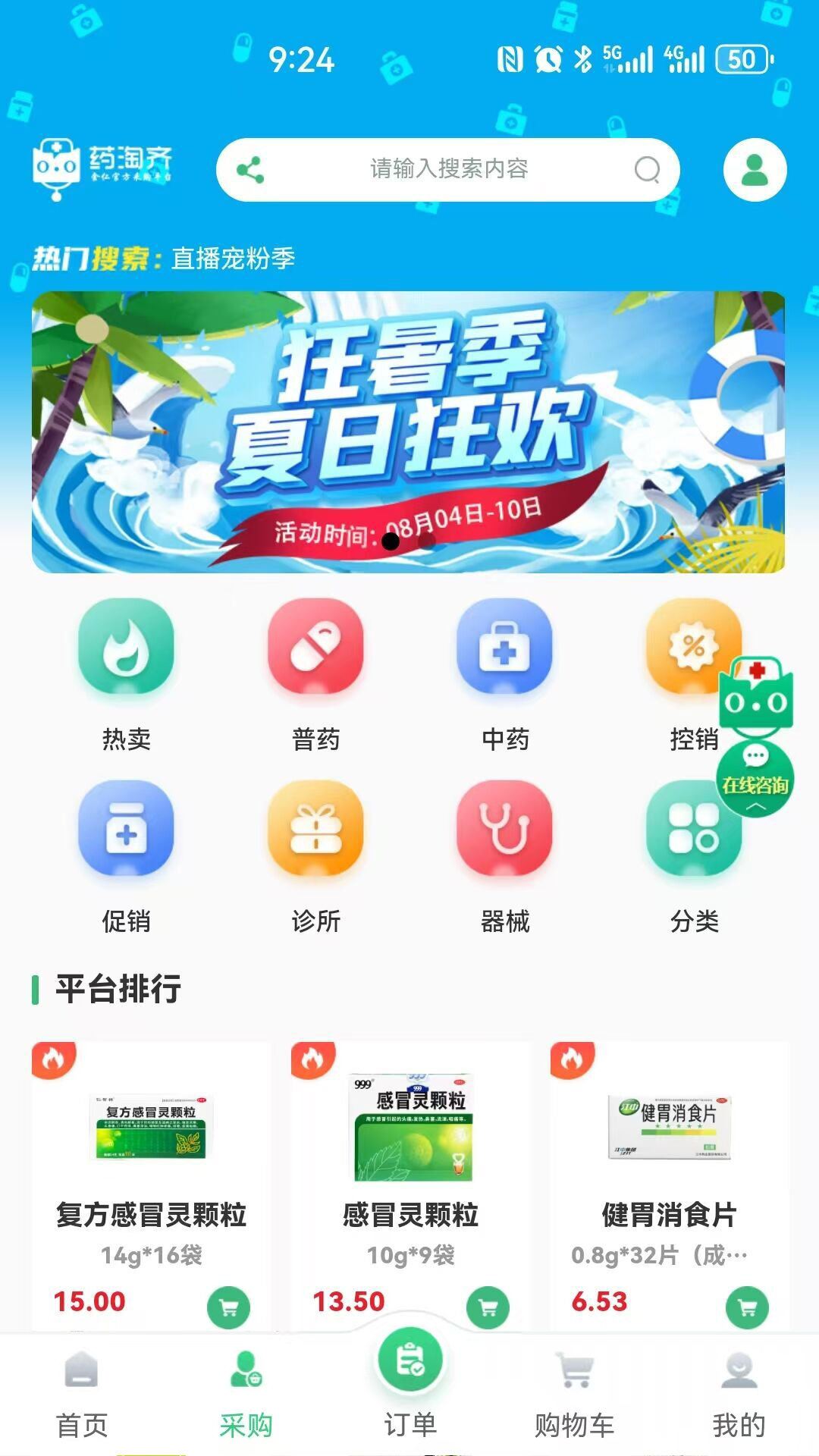Open the 诊所 category
The image size is (819, 1456).
pyautogui.click(x=315, y=857)
